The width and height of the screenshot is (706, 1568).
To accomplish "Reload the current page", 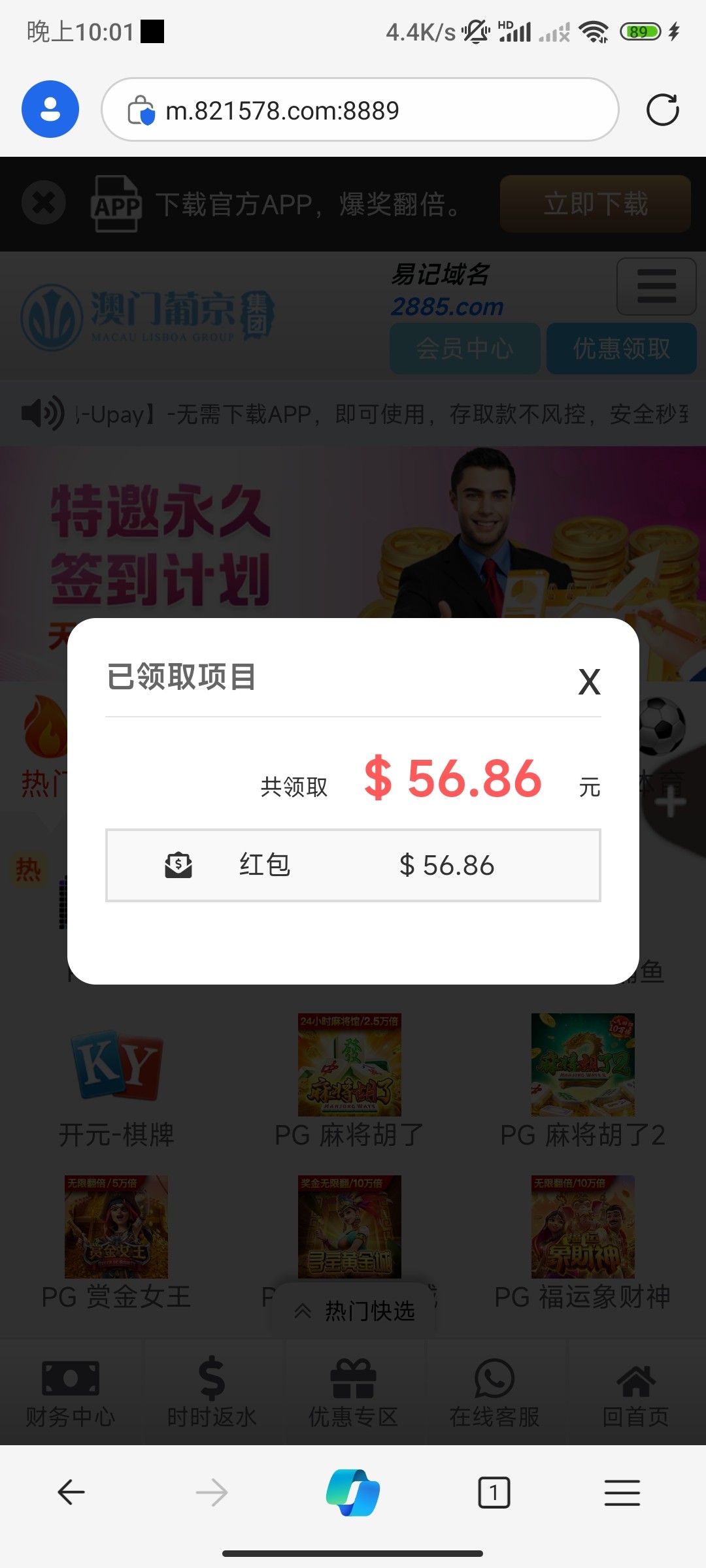I will pyautogui.click(x=662, y=110).
